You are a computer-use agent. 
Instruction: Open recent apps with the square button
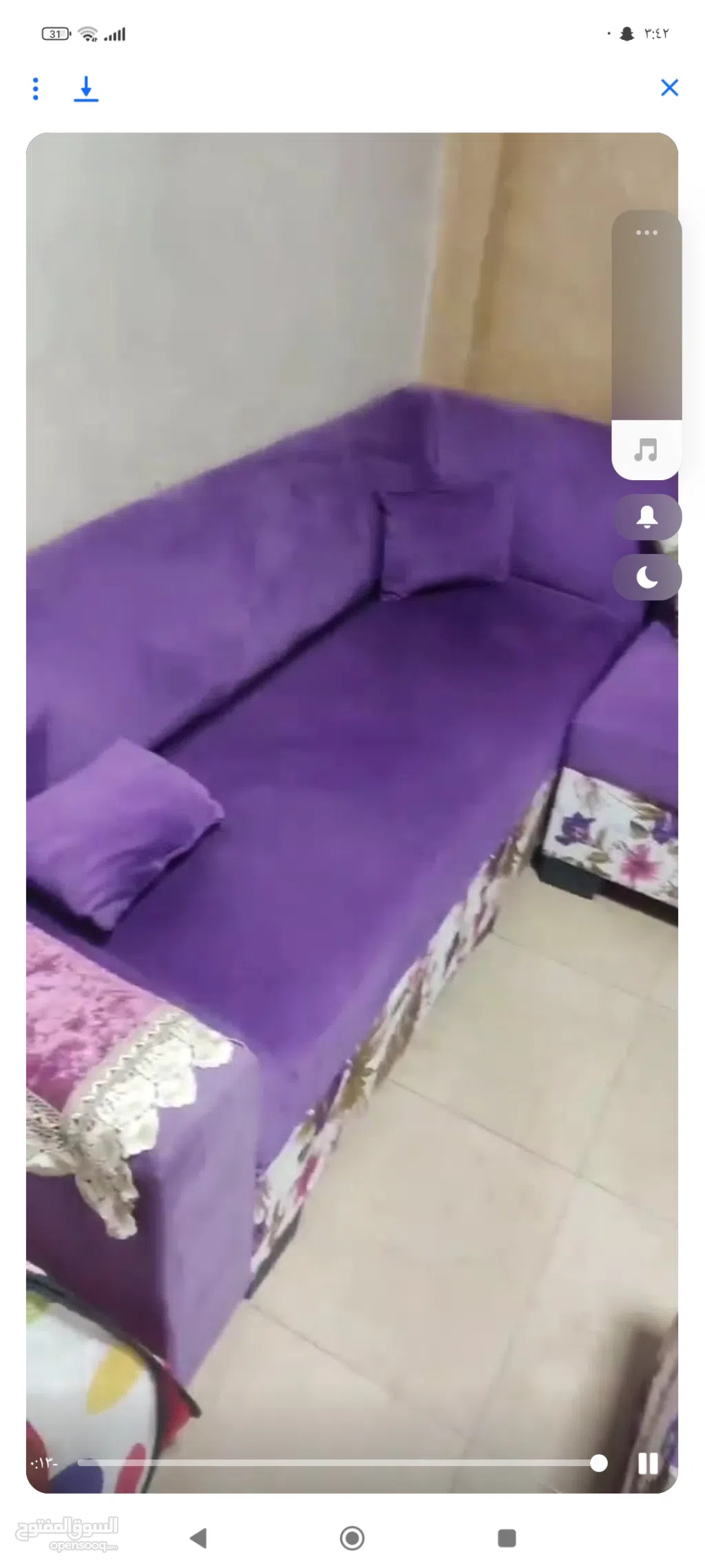[x=507, y=1538]
